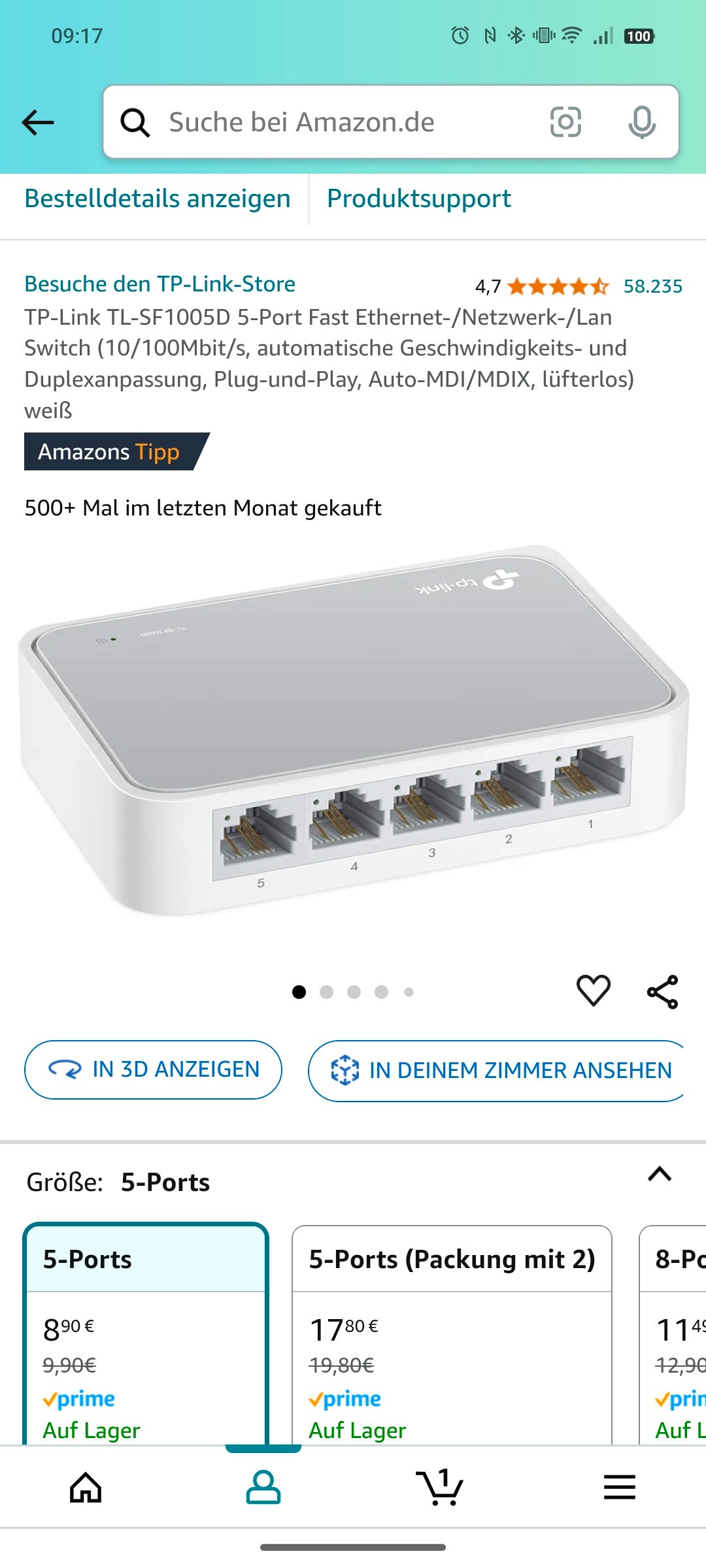Tap IN DEINEM ZIMMER ANSEHEN button
The width and height of the screenshot is (706, 1568).
tap(497, 1070)
